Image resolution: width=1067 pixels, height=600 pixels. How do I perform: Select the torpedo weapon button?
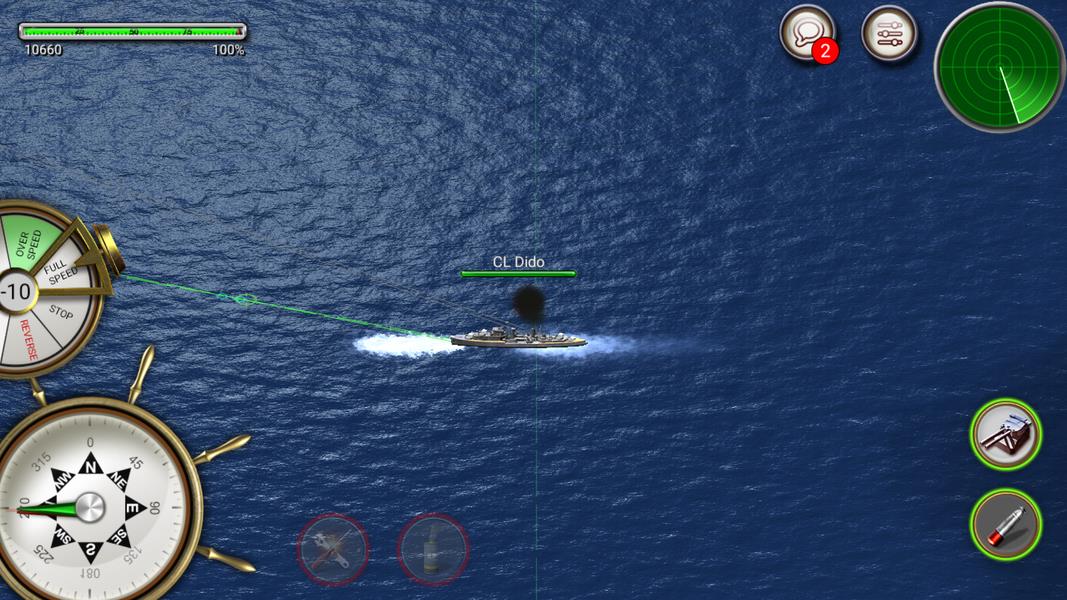click(1005, 524)
